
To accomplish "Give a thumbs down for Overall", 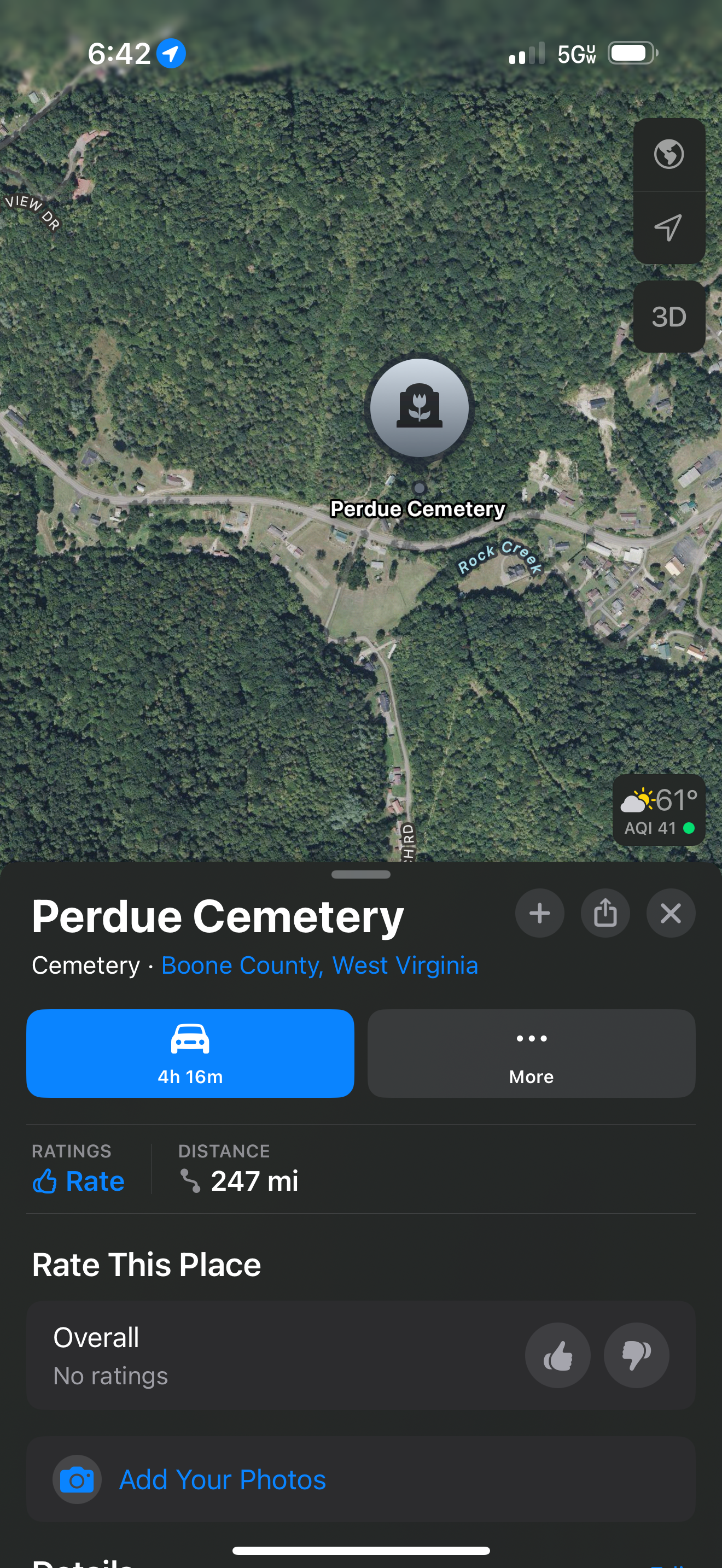I will coord(636,1355).
